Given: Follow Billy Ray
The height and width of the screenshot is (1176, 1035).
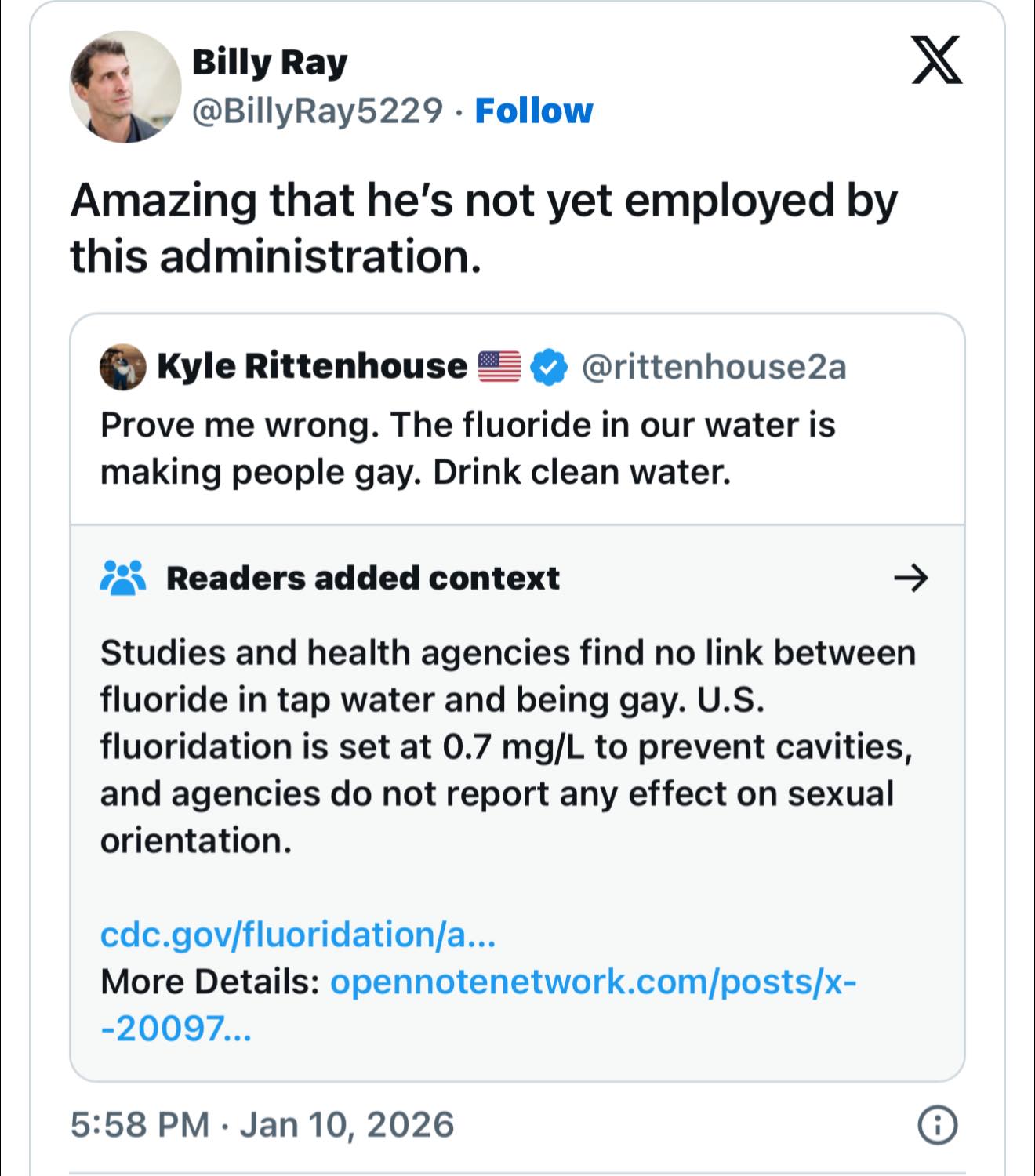Looking at the screenshot, I should pos(533,110).
